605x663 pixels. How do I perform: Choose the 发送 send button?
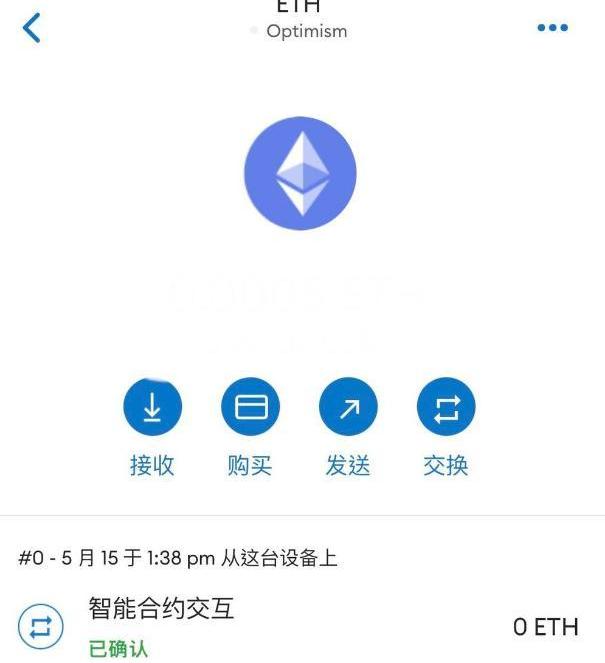point(348,408)
